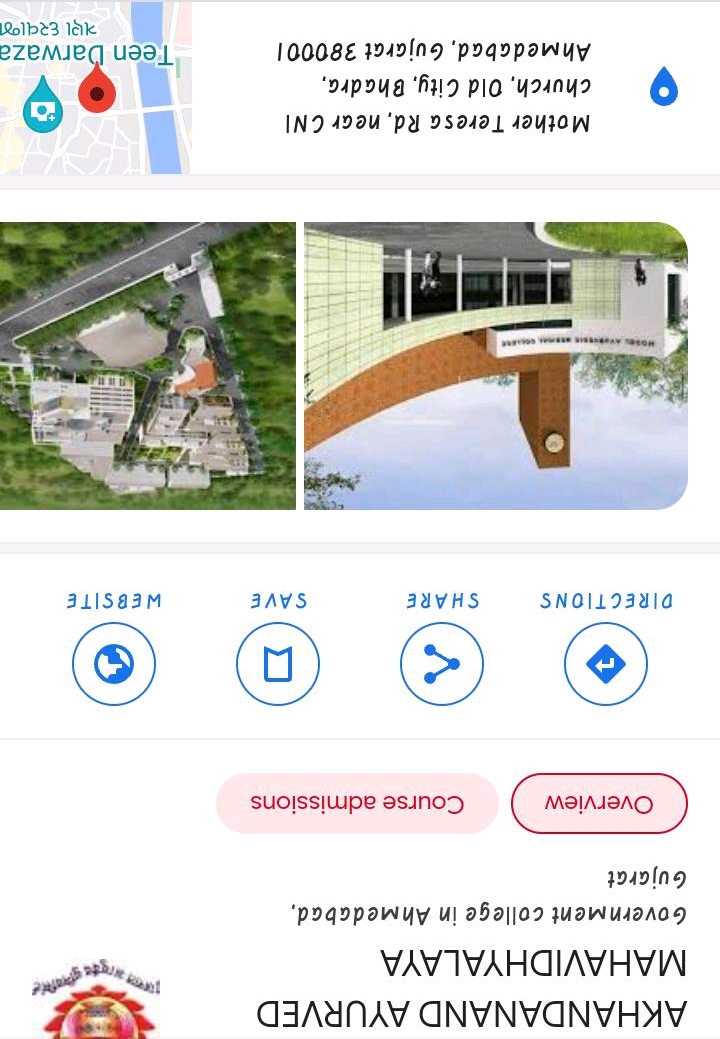720x1039 pixels.
Task: Share this place
Action: coord(441,664)
